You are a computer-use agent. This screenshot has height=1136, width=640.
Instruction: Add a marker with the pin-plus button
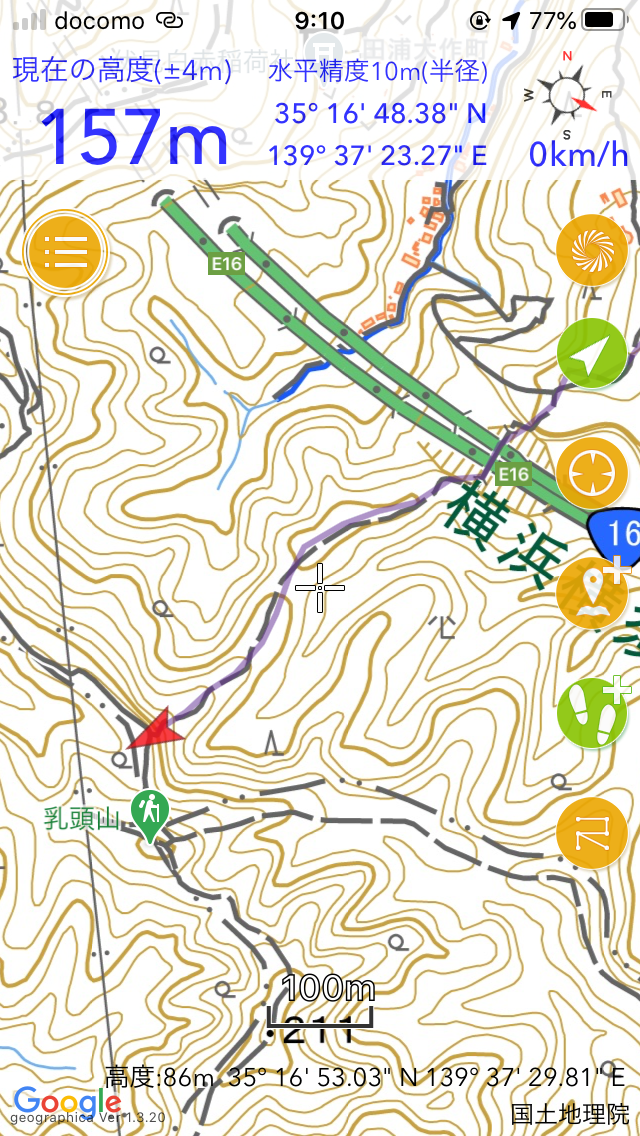pos(594,592)
